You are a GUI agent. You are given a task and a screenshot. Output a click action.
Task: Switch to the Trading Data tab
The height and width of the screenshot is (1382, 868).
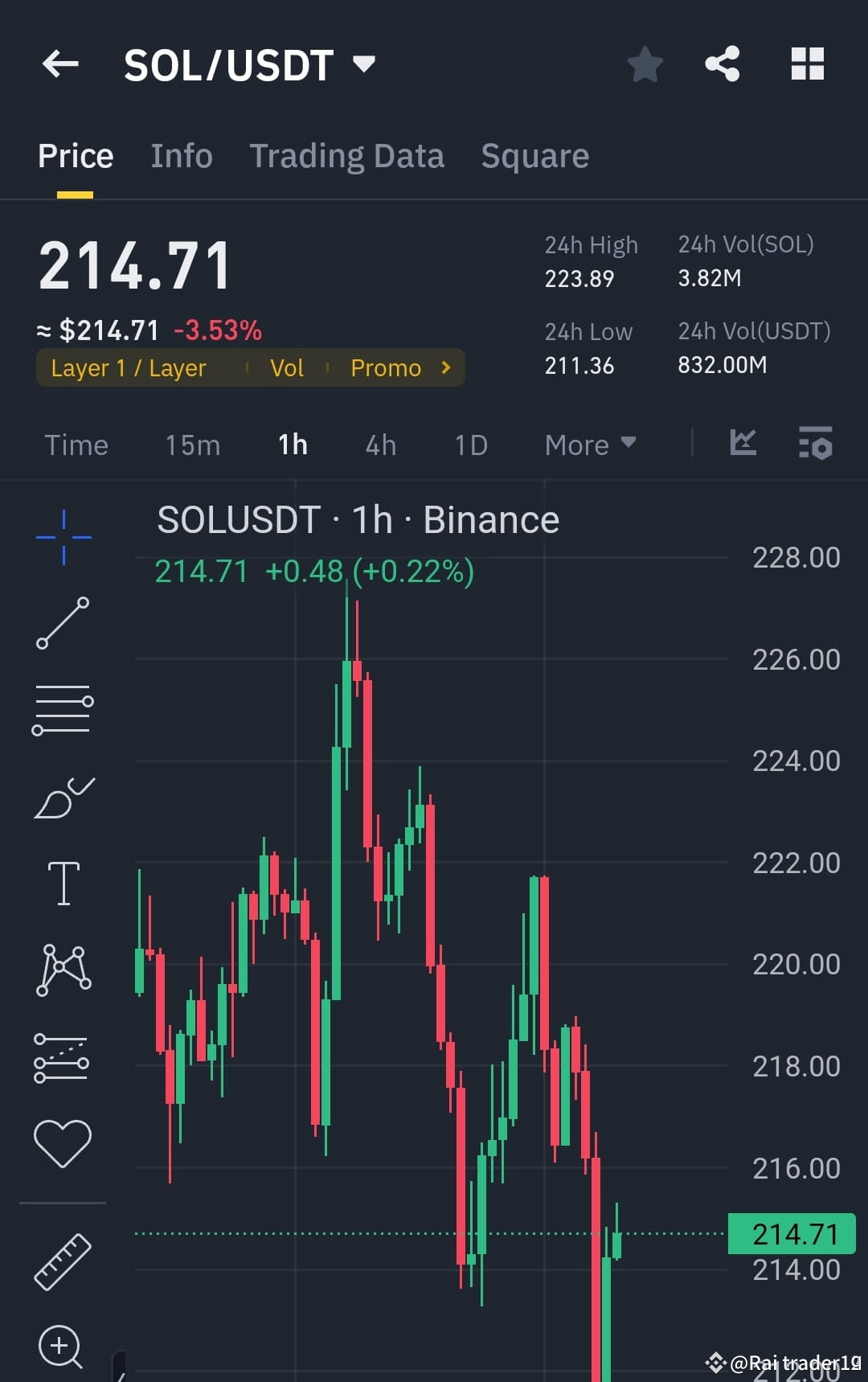(x=347, y=155)
